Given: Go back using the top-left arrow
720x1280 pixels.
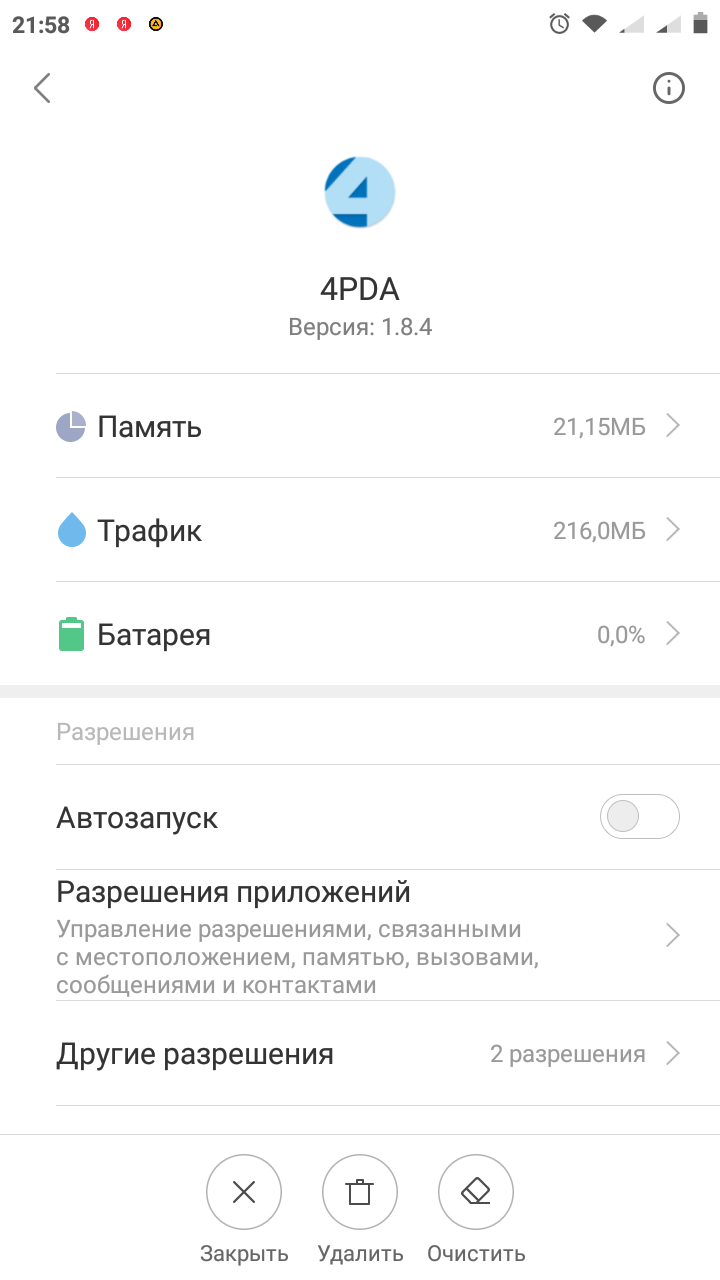Looking at the screenshot, I should tap(42, 89).
